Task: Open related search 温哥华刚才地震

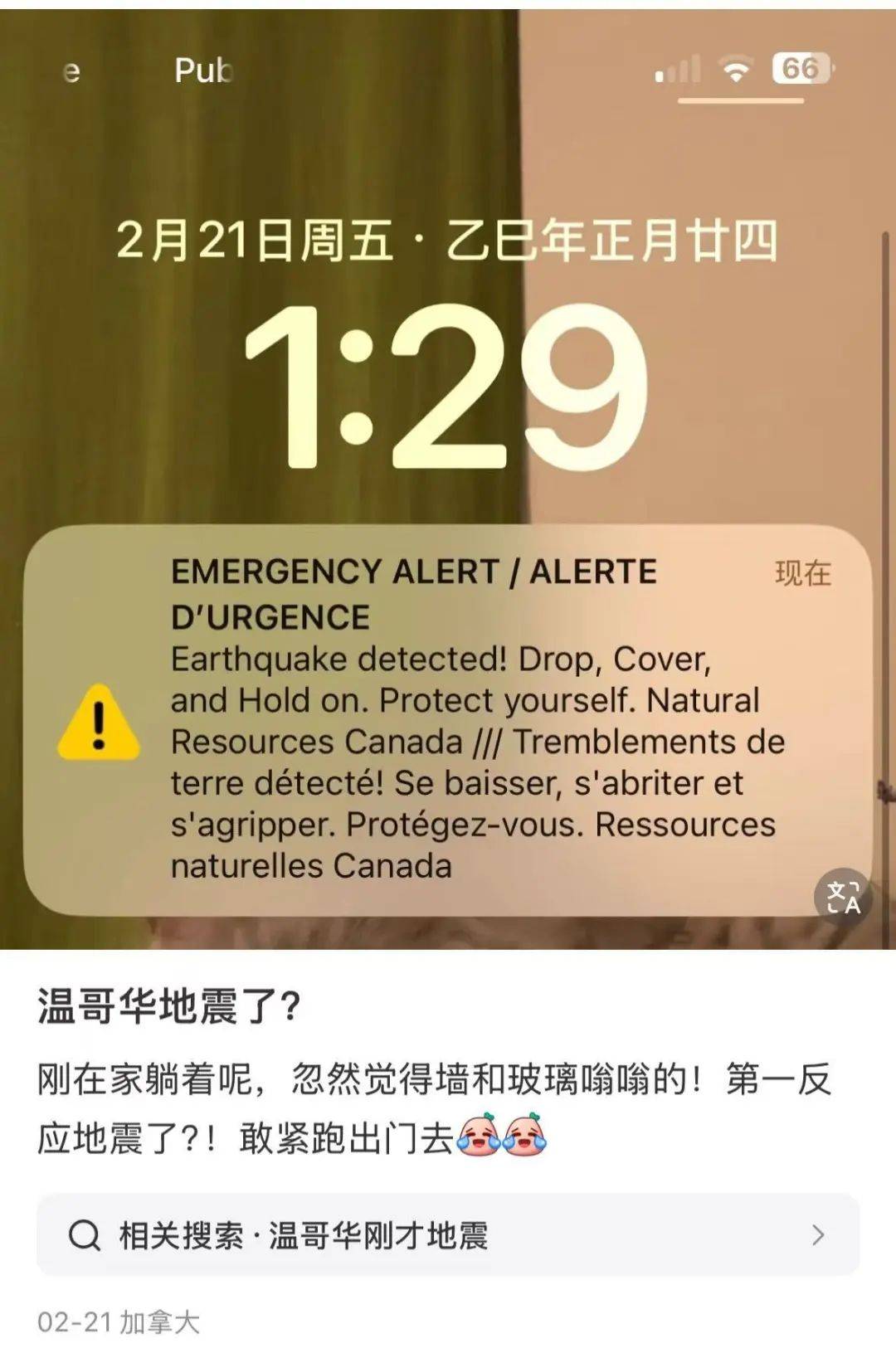Action: [x=448, y=1236]
